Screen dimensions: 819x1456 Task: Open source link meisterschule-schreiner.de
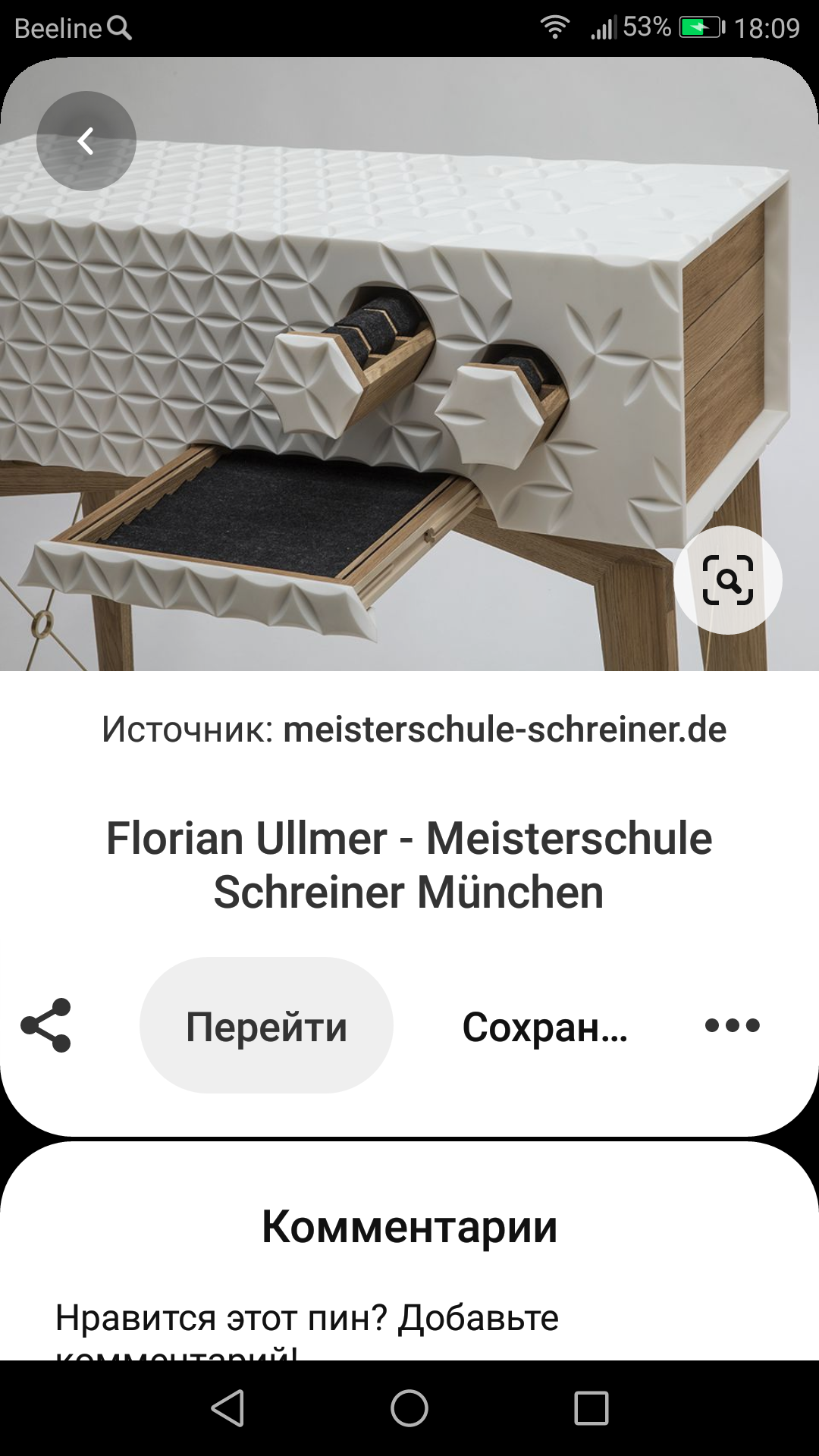(x=504, y=730)
